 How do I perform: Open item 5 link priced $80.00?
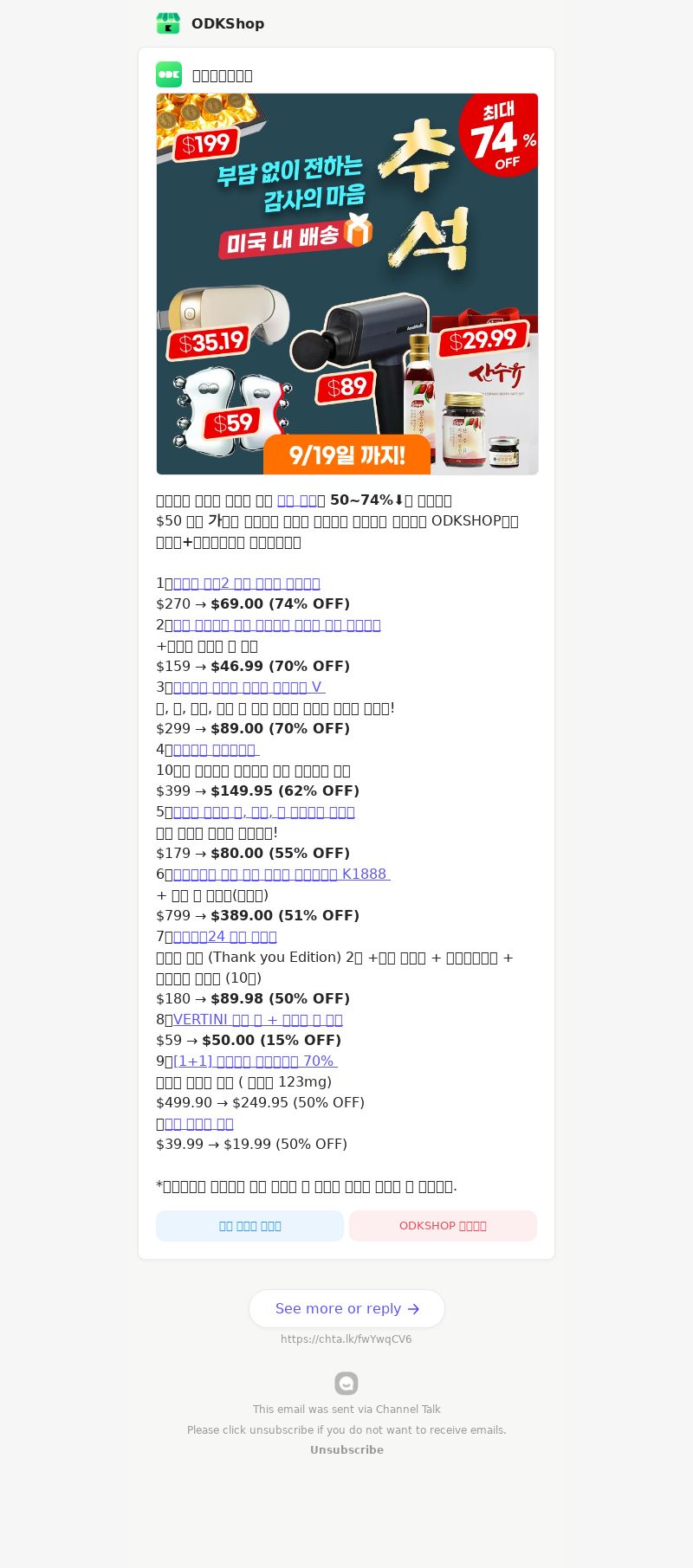264,811
